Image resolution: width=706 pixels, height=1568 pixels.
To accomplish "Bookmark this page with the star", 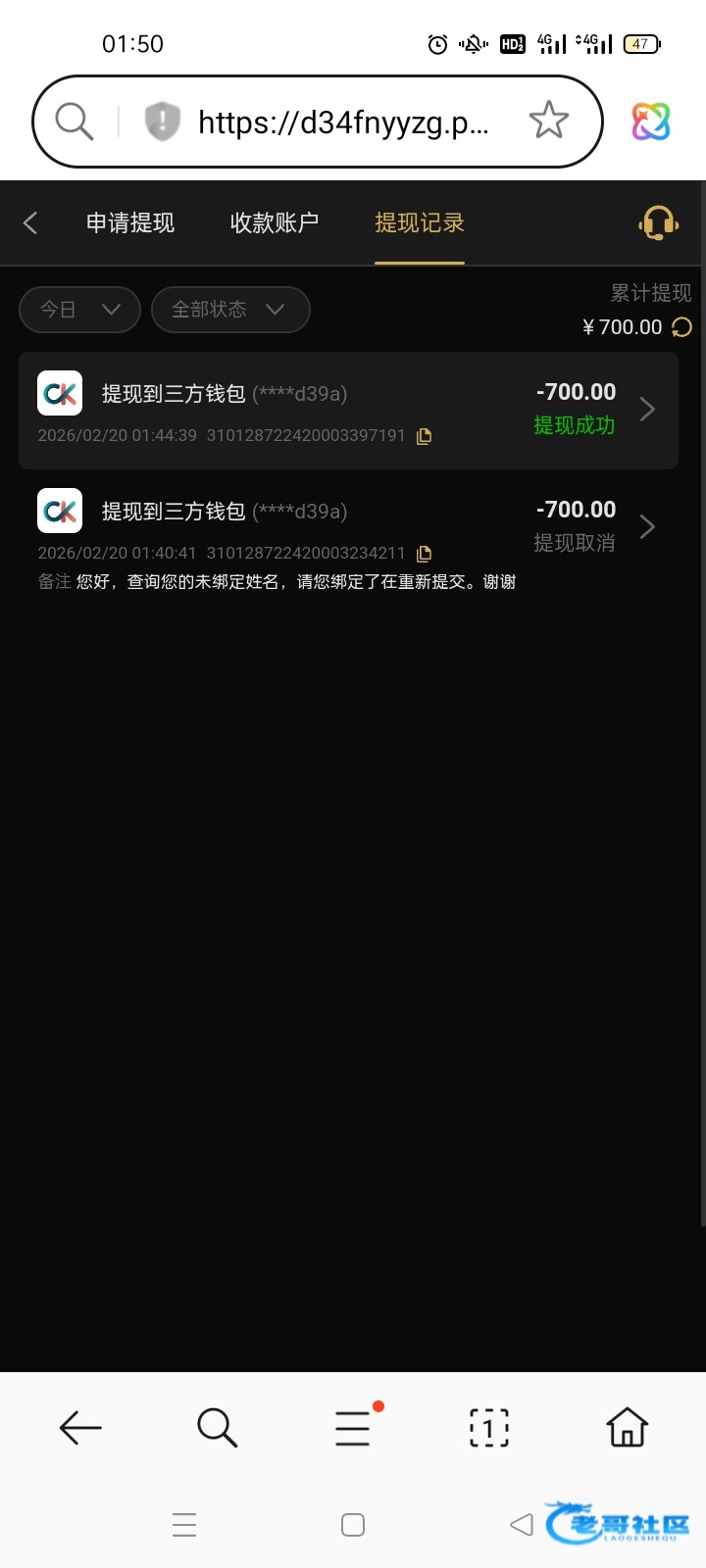I will coord(548,122).
